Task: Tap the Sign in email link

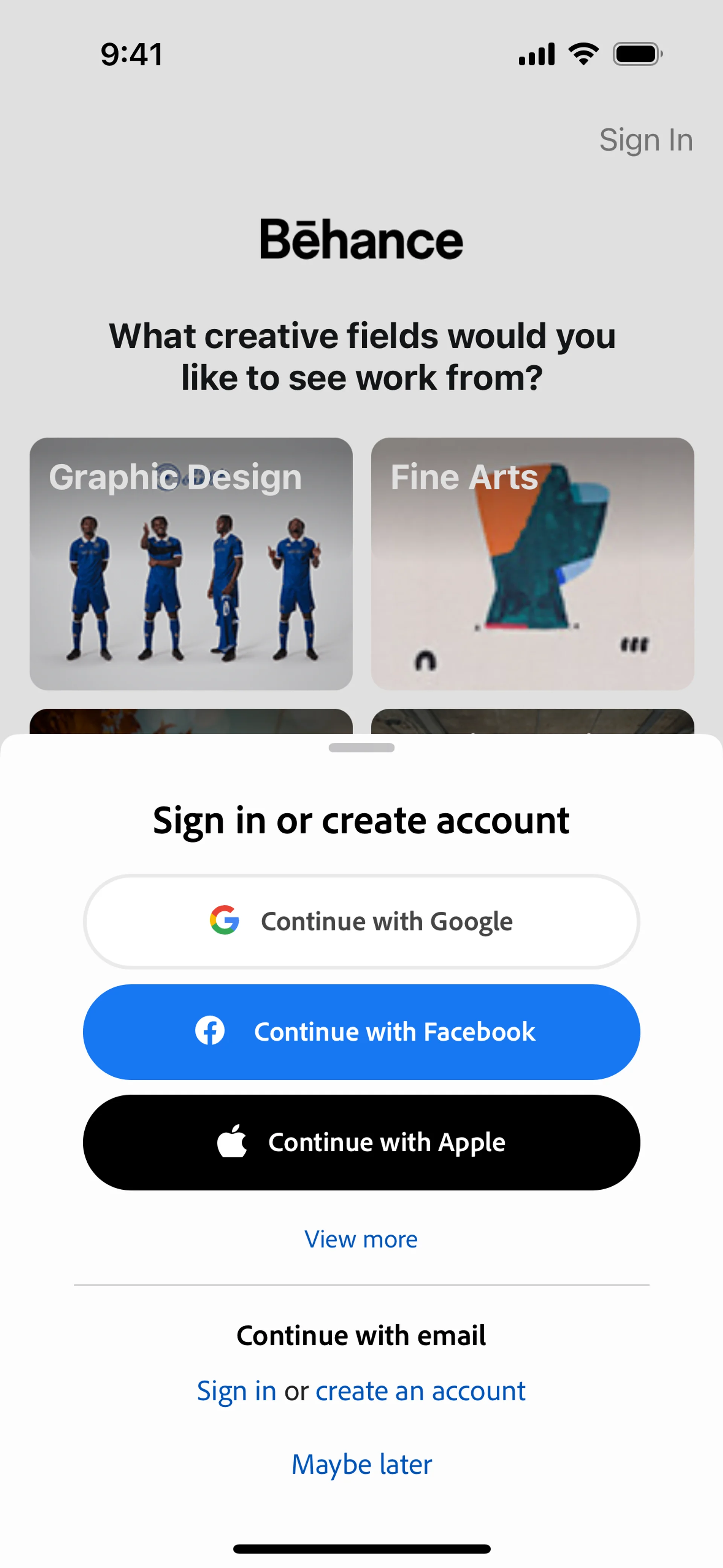Action: (236, 1391)
